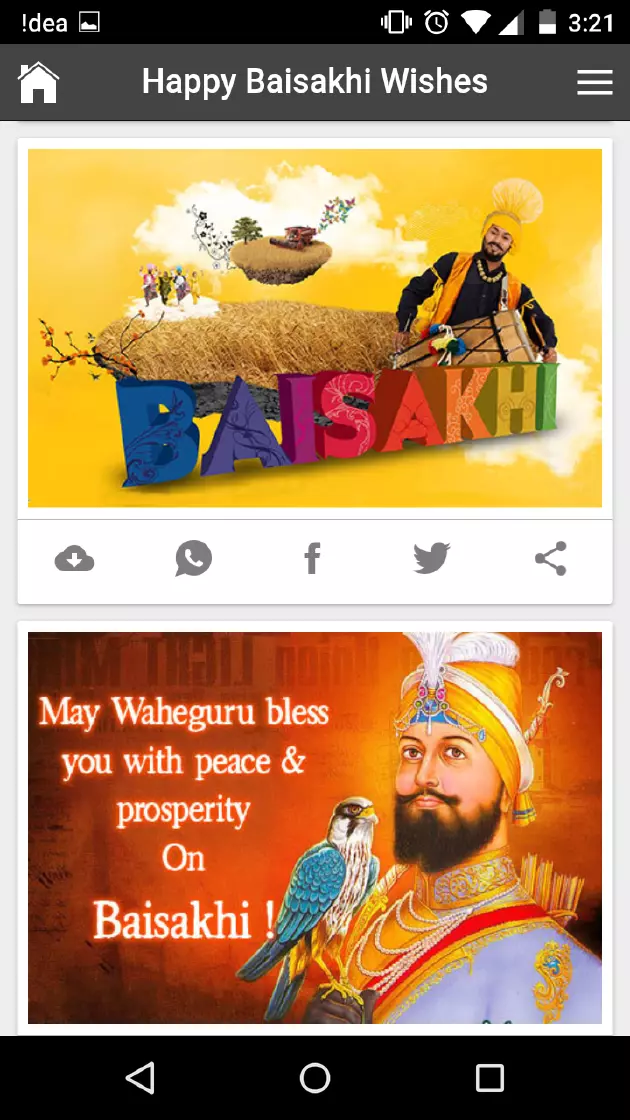Go back using the system back button
The width and height of the screenshot is (630, 1120).
tap(140, 1077)
